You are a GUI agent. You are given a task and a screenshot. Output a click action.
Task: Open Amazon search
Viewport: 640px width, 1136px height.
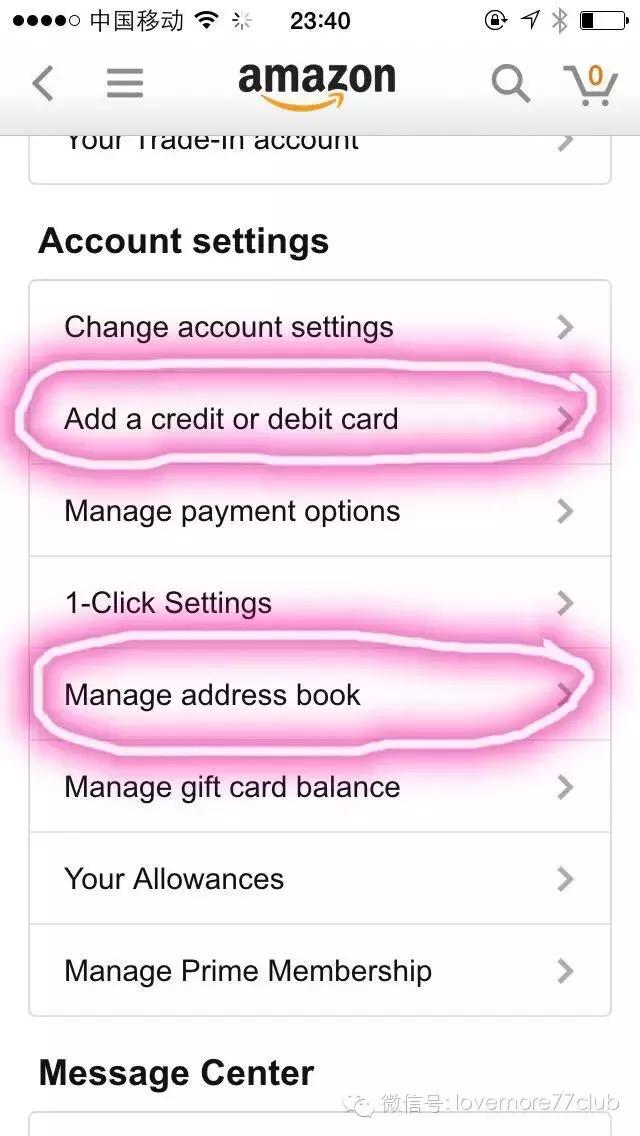510,83
